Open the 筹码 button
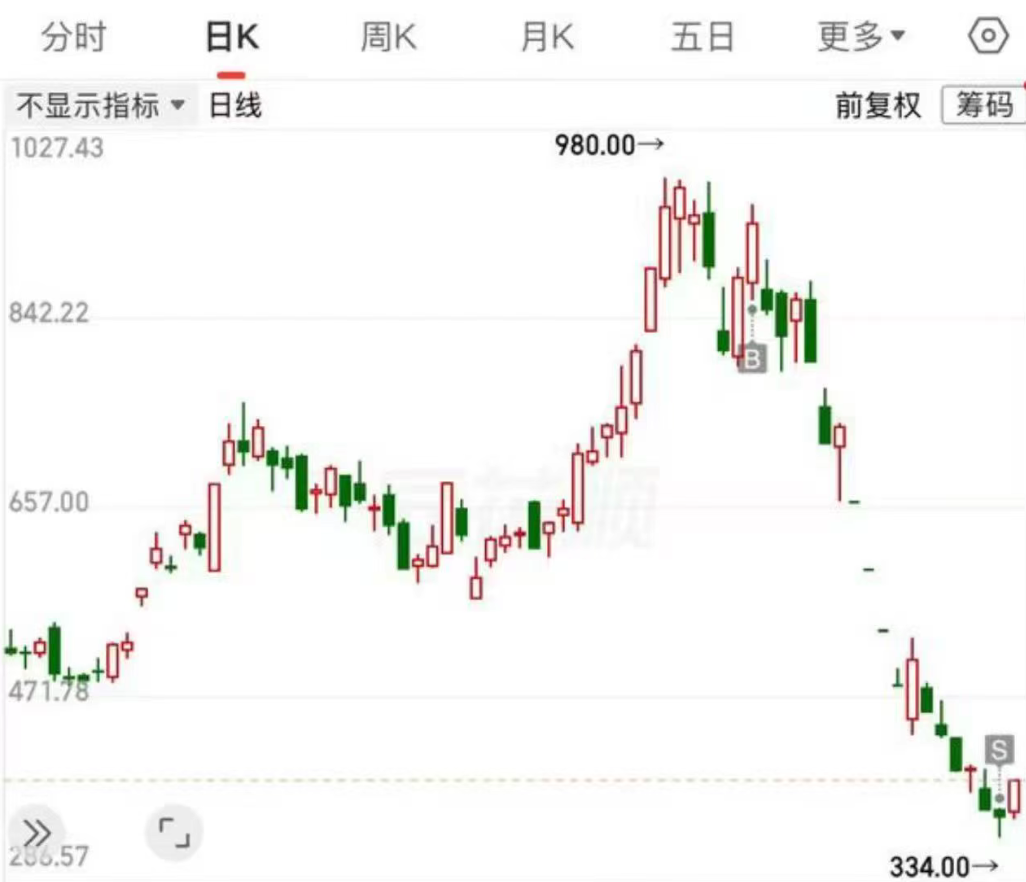Image resolution: width=1026 pixels, height=882 pixels. click(983, 105)
